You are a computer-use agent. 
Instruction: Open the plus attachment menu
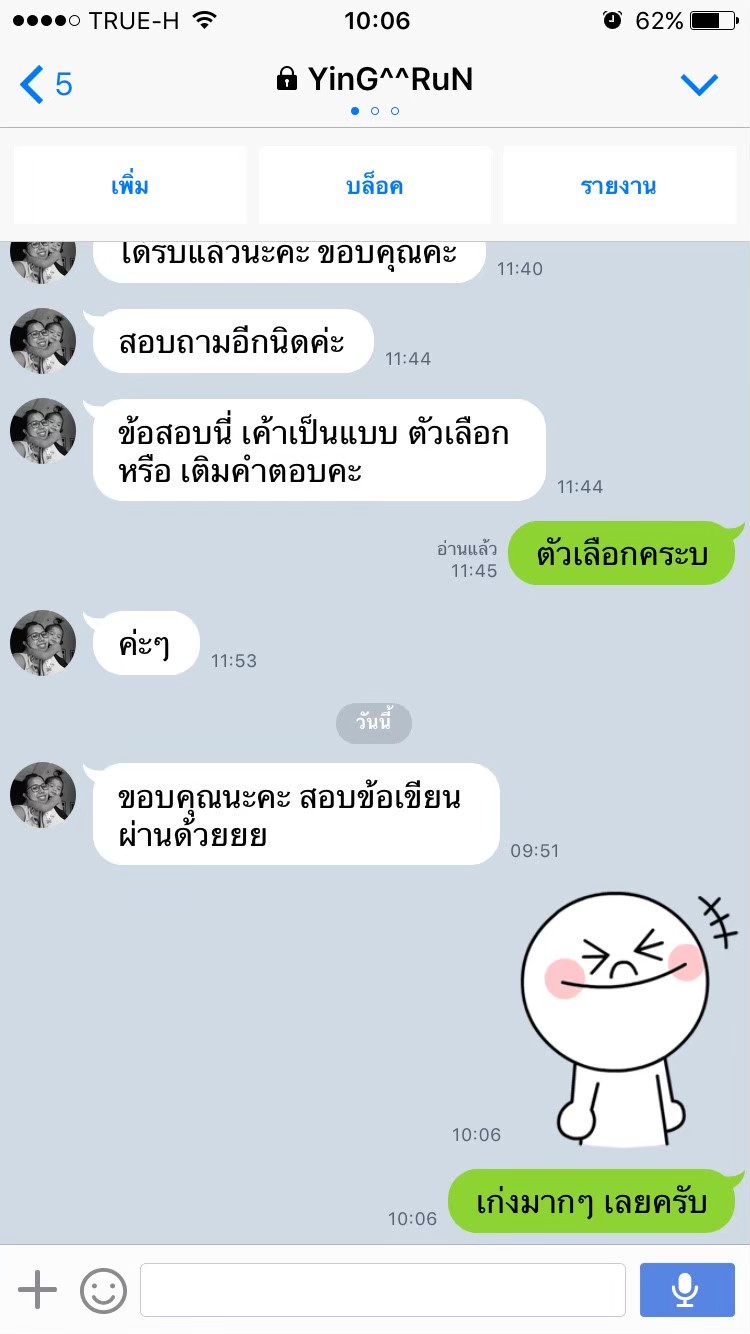(38, 1290)
